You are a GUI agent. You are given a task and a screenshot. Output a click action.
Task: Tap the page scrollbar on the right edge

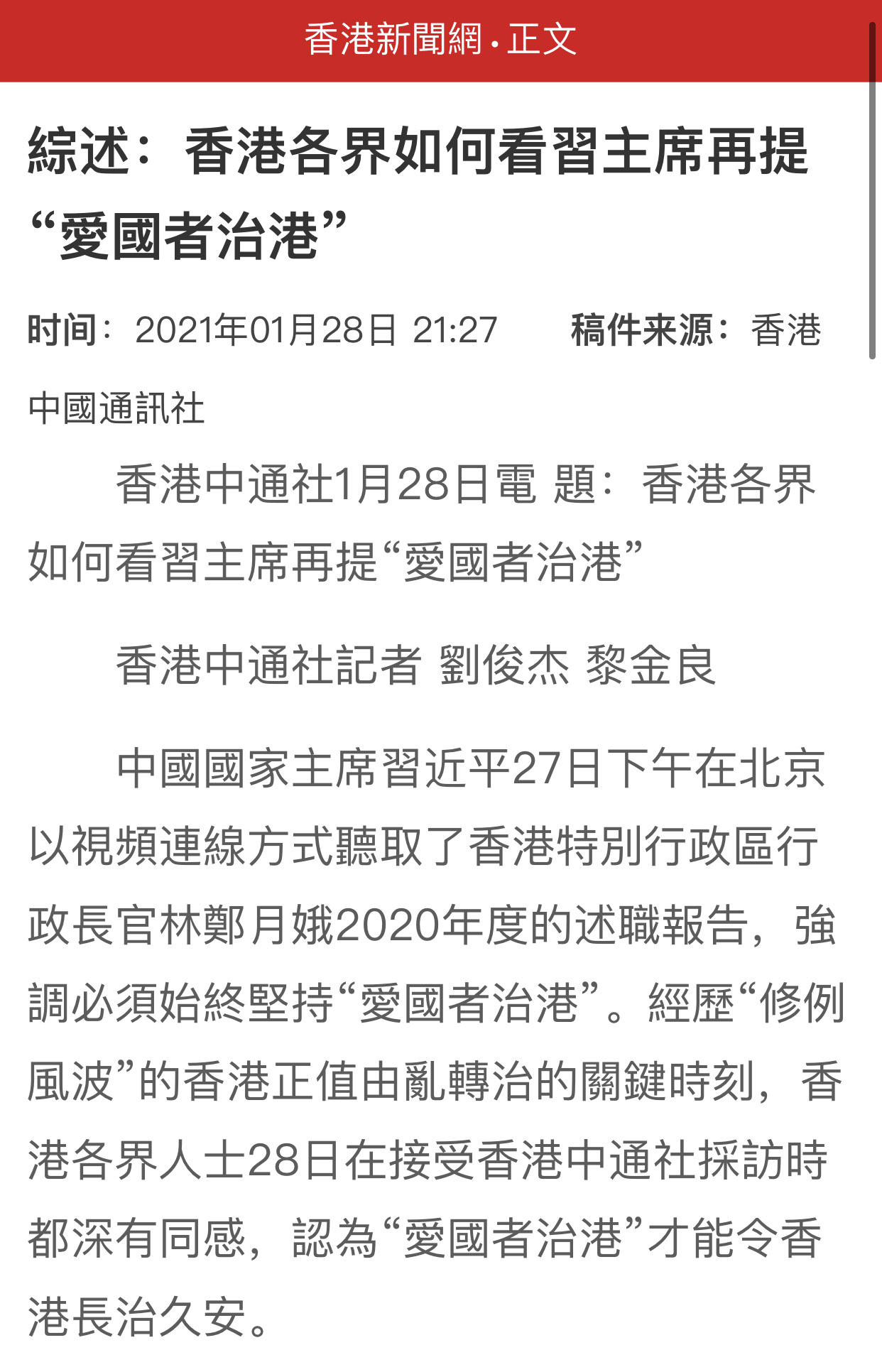pyautogui.click(x=873, y=190)
